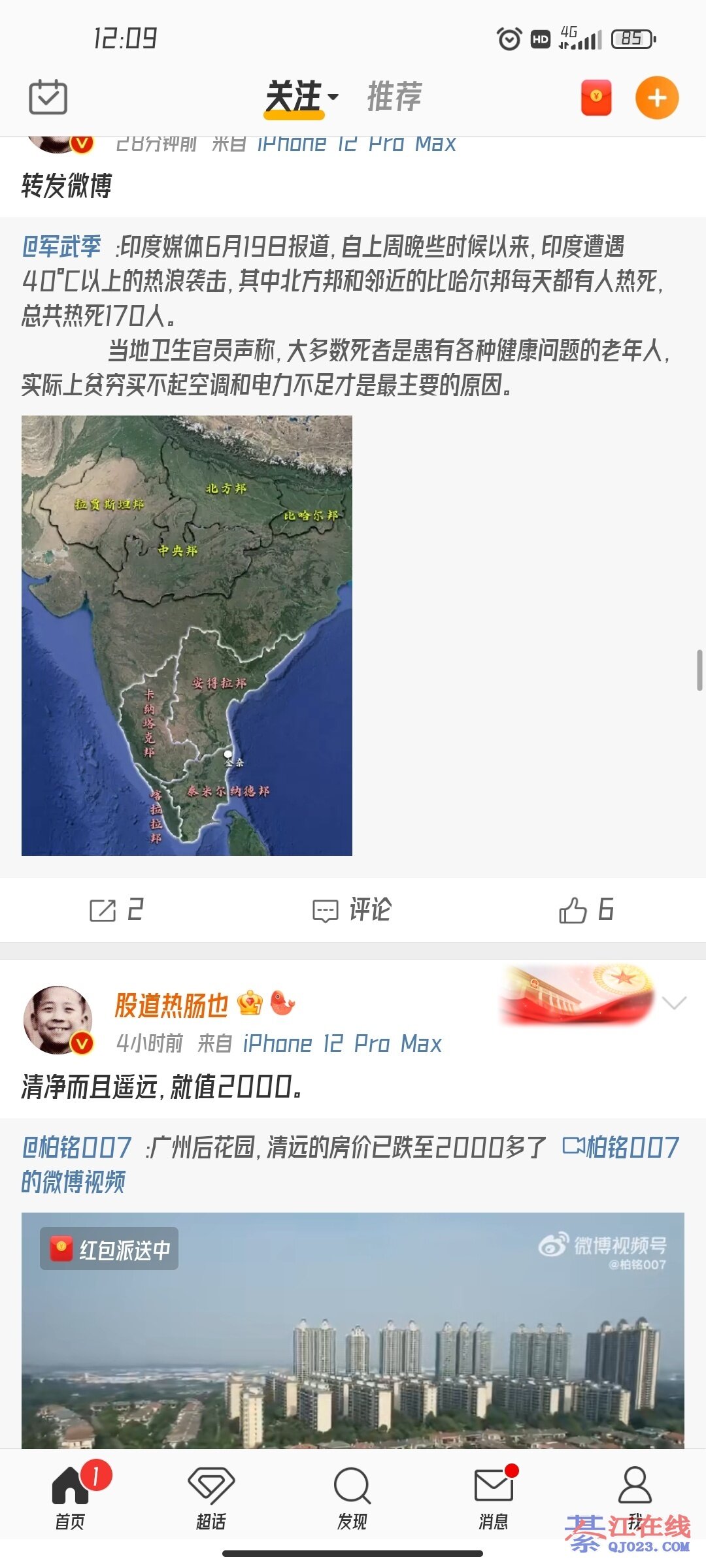Image resolution: width=706 pixels, height=1568 pixels.
Task: Open the red envelope icon
Action: coord(596,97)
